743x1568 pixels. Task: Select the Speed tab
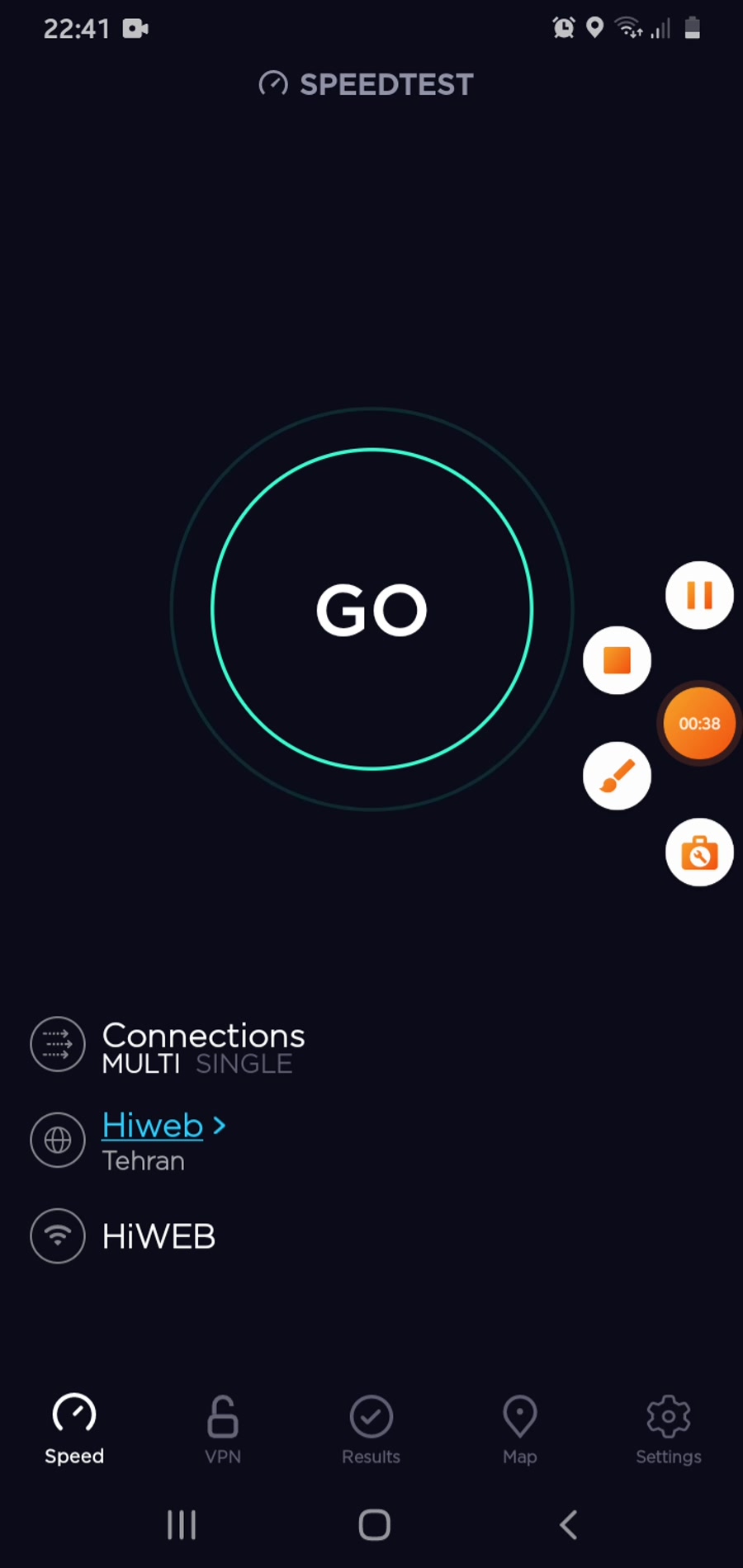74,1429
